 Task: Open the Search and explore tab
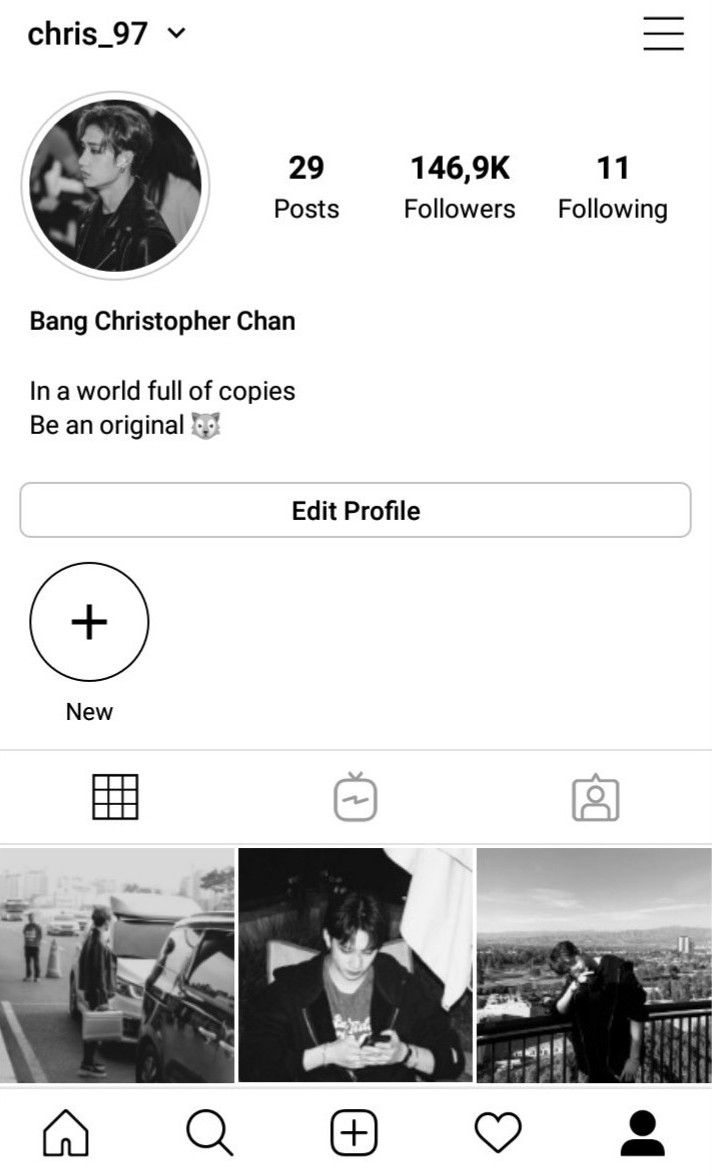(x=210, y=1133)
